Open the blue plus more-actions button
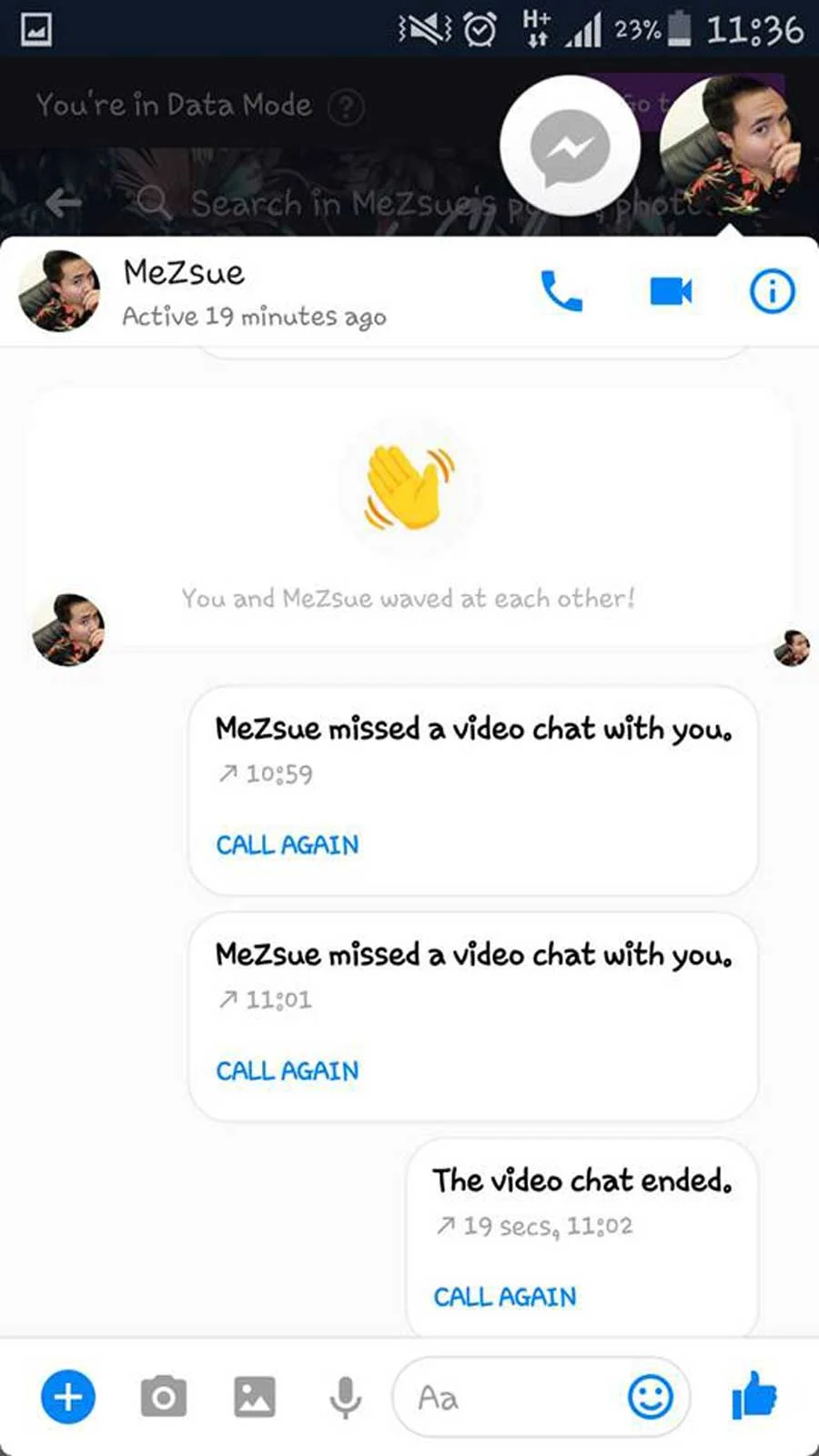Screen dimensions: 819x1456 (x=68, y=1396)
